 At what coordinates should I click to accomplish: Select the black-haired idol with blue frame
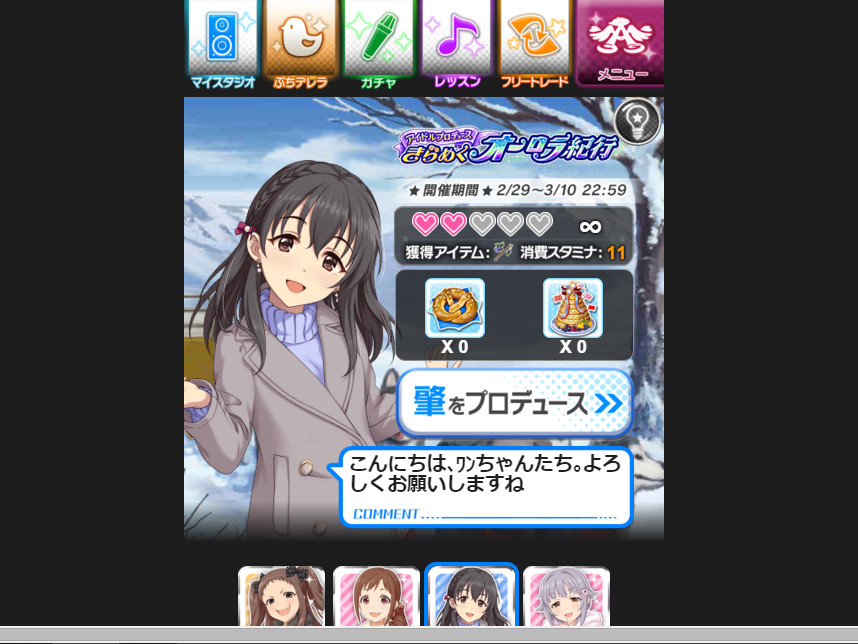471,598
